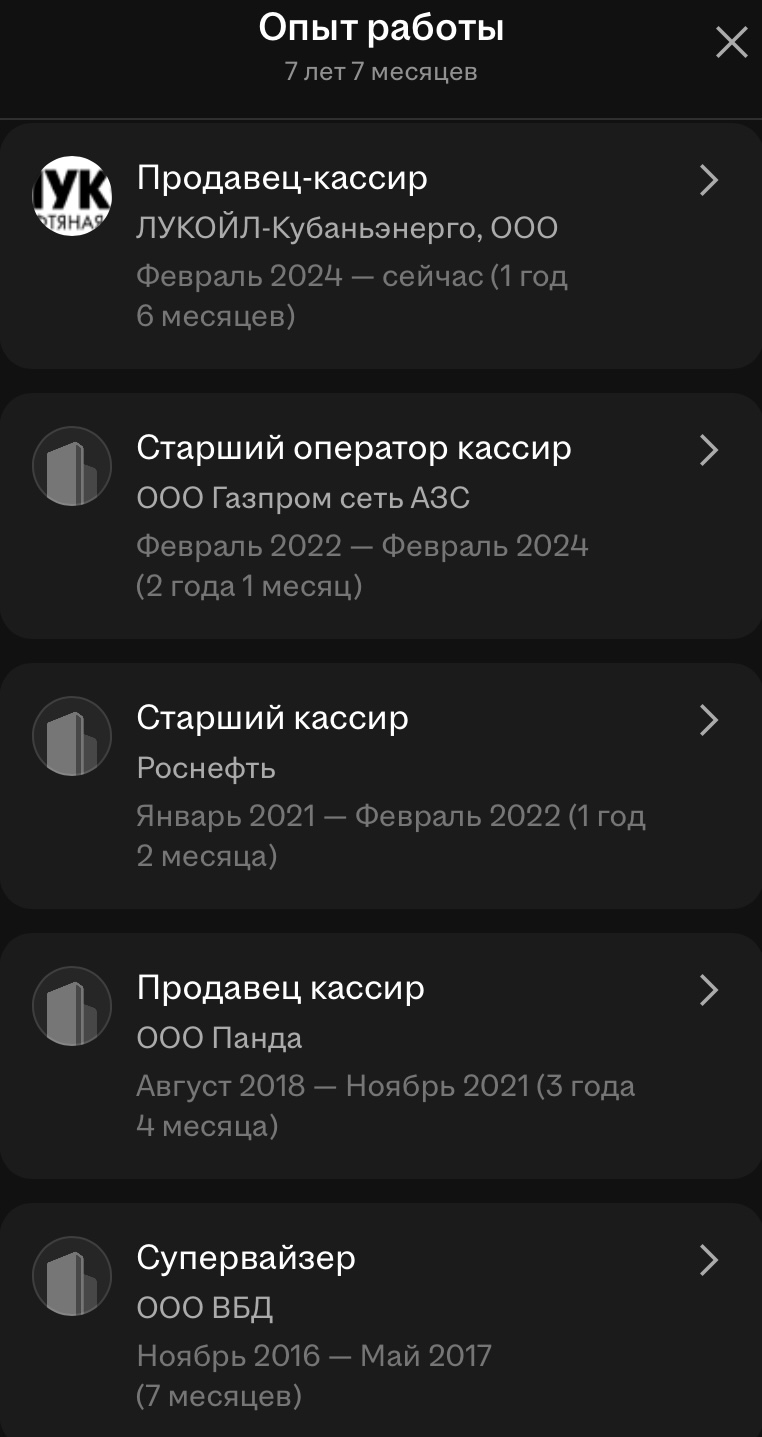Open the Роснефть Старший кассир entry
762x1437 pixels.
pos(380,786)
